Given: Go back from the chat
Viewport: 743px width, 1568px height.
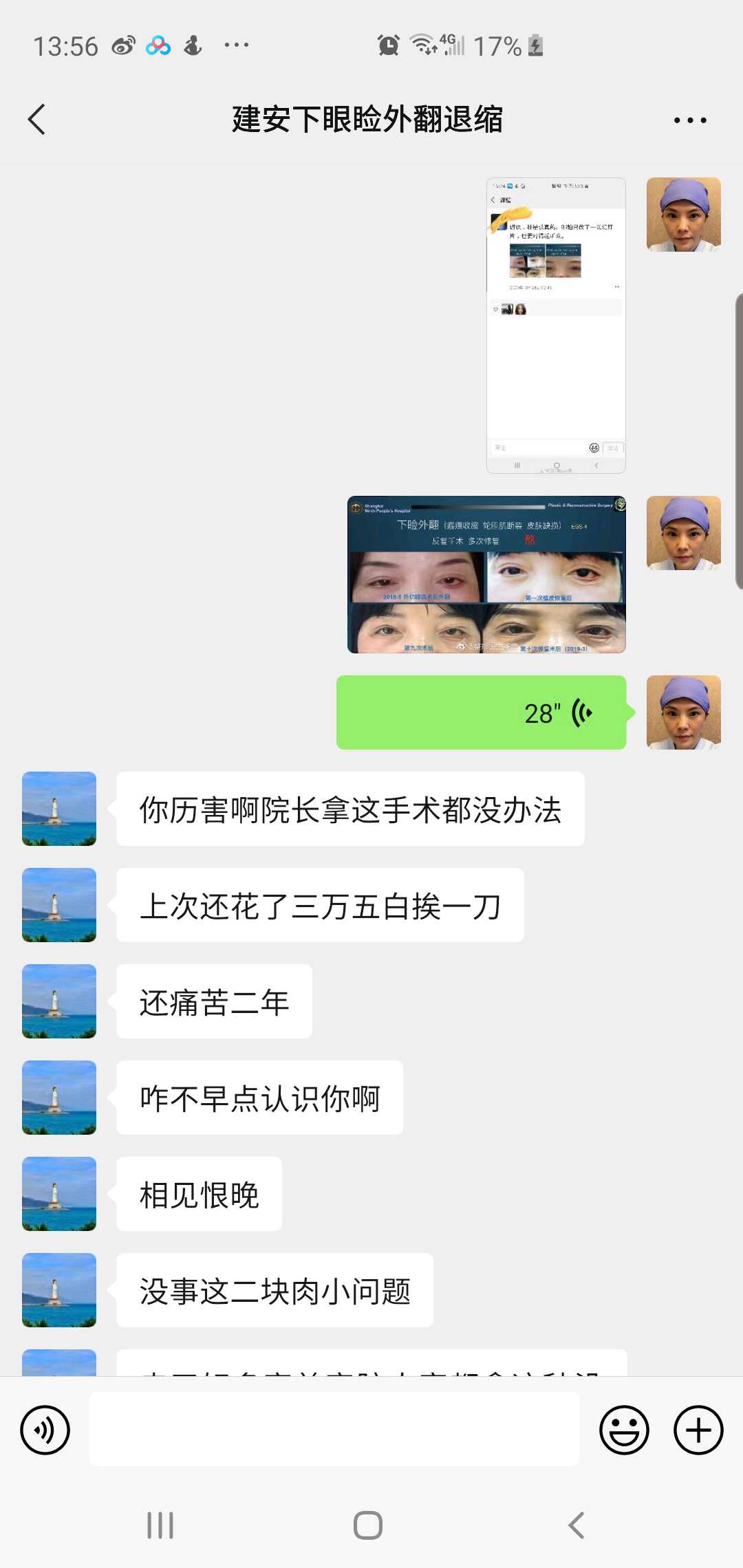Looking at the screenshot, I should [37, 120].
